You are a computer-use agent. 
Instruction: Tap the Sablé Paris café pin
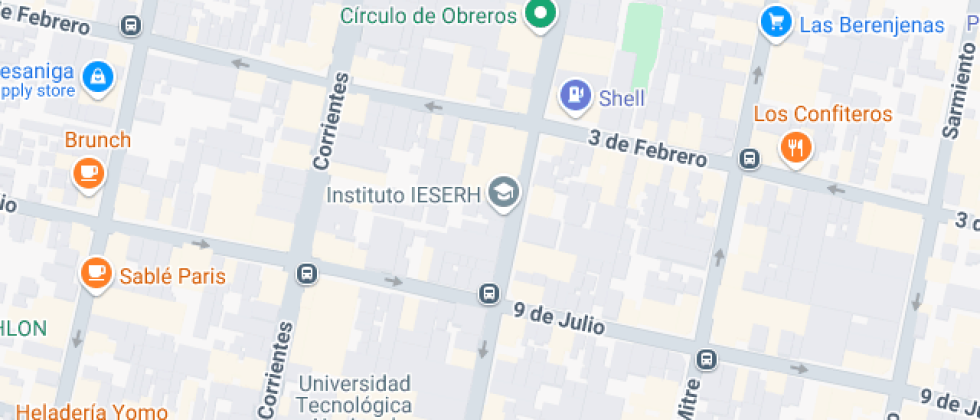point(97,272)
